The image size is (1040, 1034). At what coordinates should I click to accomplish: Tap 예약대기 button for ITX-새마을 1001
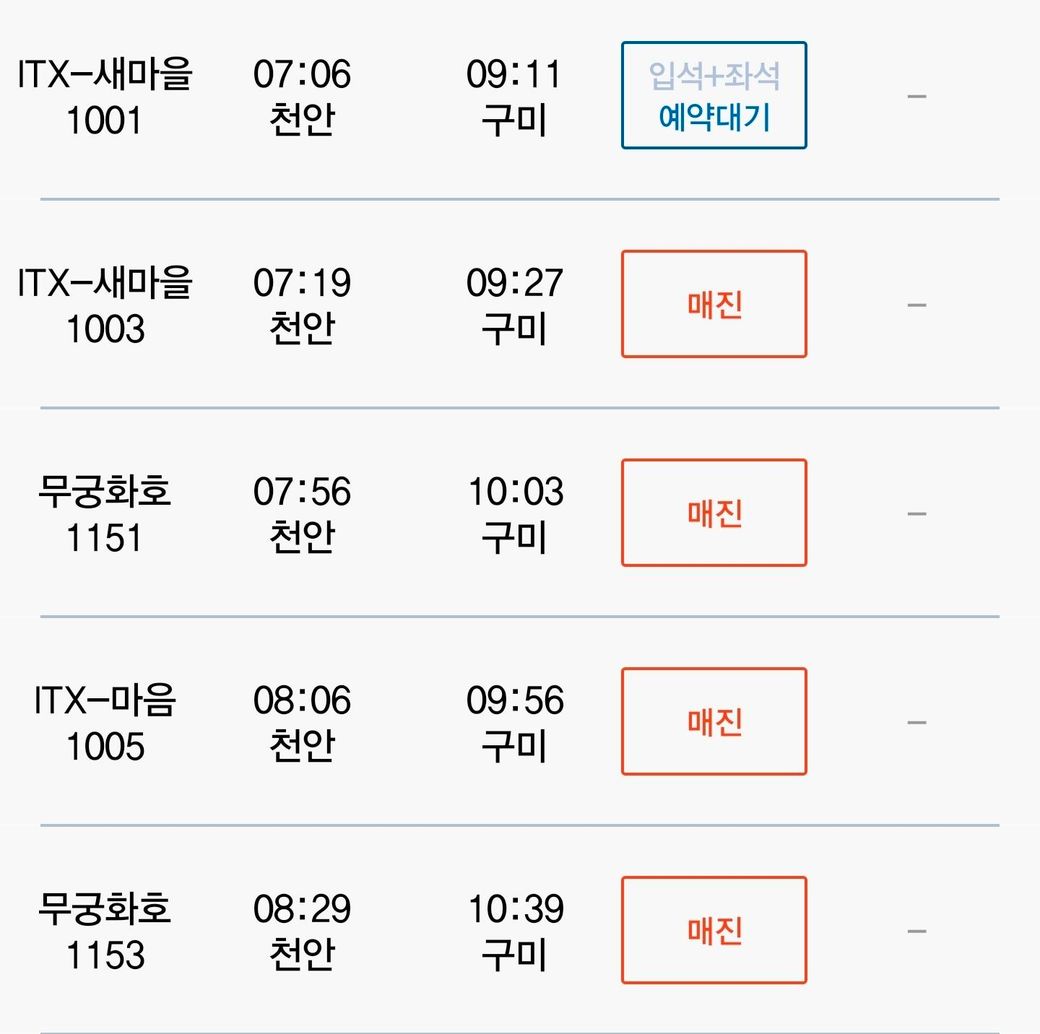[714, 96]
